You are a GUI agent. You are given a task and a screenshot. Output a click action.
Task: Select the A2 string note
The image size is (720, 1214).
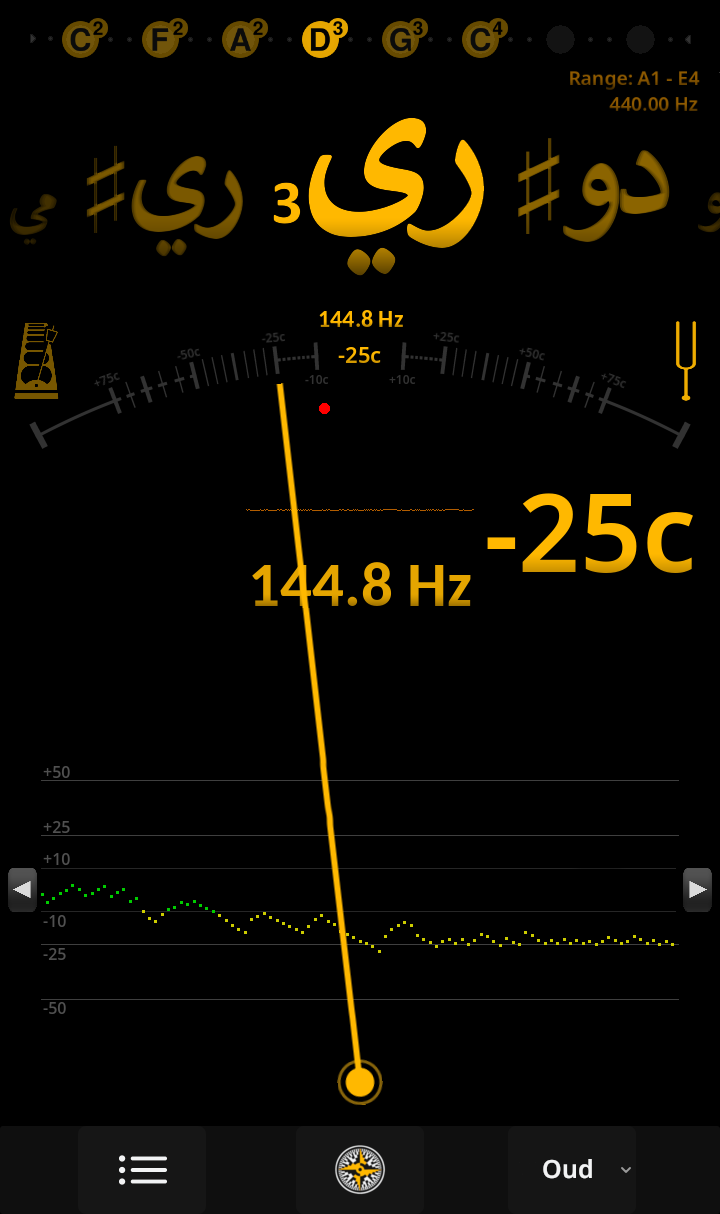coord(242,39)
